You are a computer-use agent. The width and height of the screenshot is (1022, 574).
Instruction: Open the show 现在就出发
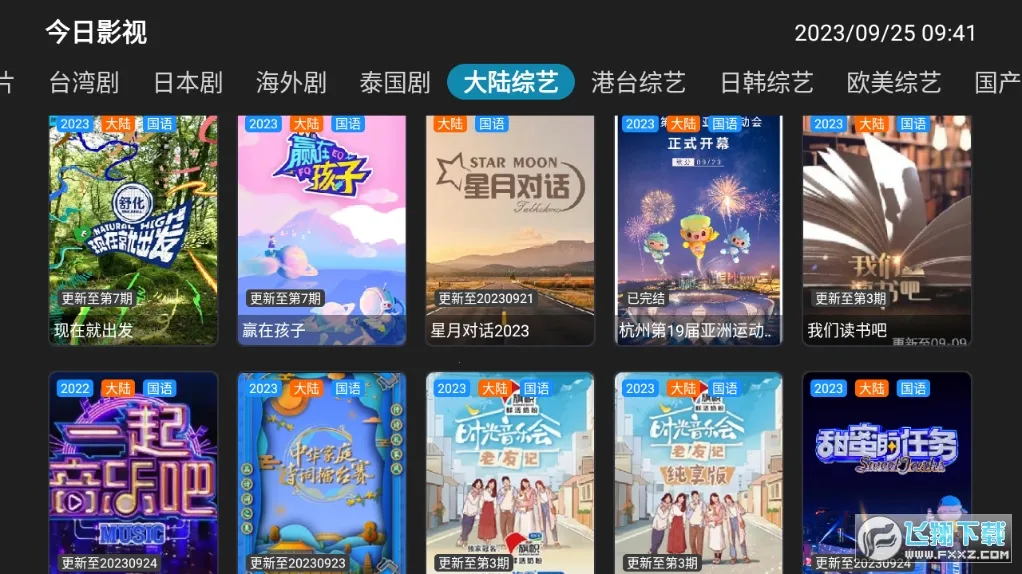(x=133, y=230)
